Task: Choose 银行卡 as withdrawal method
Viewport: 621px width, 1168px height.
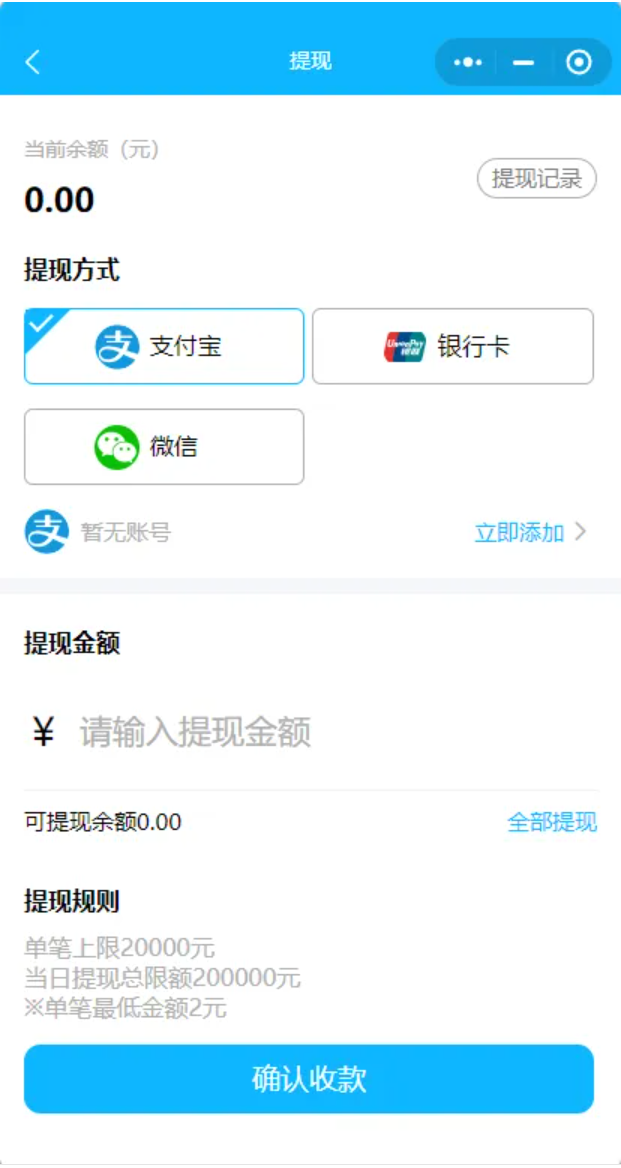Action: 452,346
